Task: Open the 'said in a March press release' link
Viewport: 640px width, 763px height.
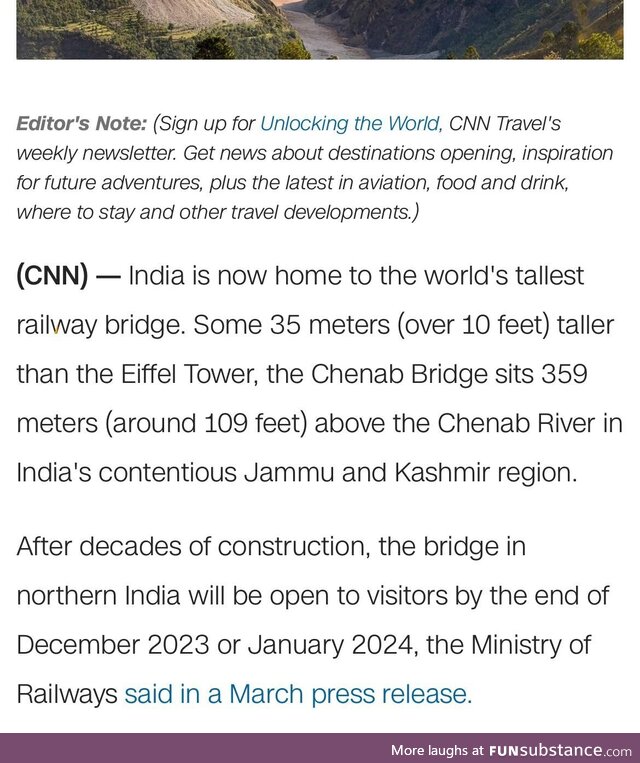Action: click(297, 694)
